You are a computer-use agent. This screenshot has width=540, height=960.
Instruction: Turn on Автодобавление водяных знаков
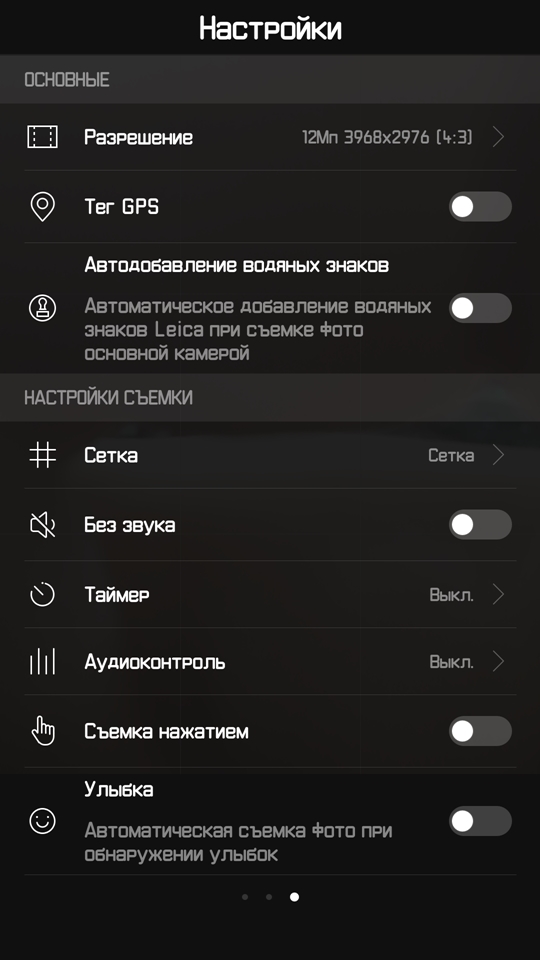[x=481, y=308]
